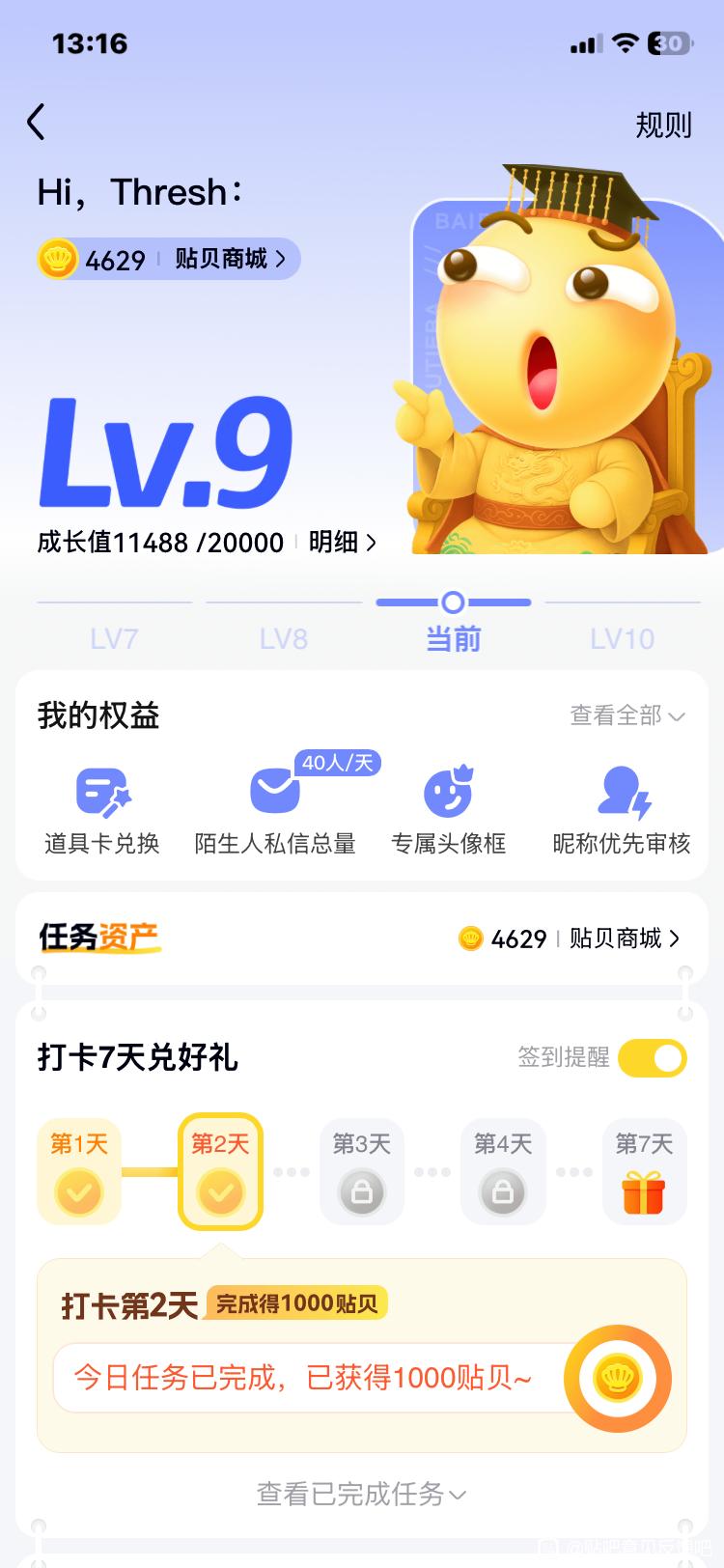
Task: Select the 第1天 check-in day
Action: [79, 1172]
